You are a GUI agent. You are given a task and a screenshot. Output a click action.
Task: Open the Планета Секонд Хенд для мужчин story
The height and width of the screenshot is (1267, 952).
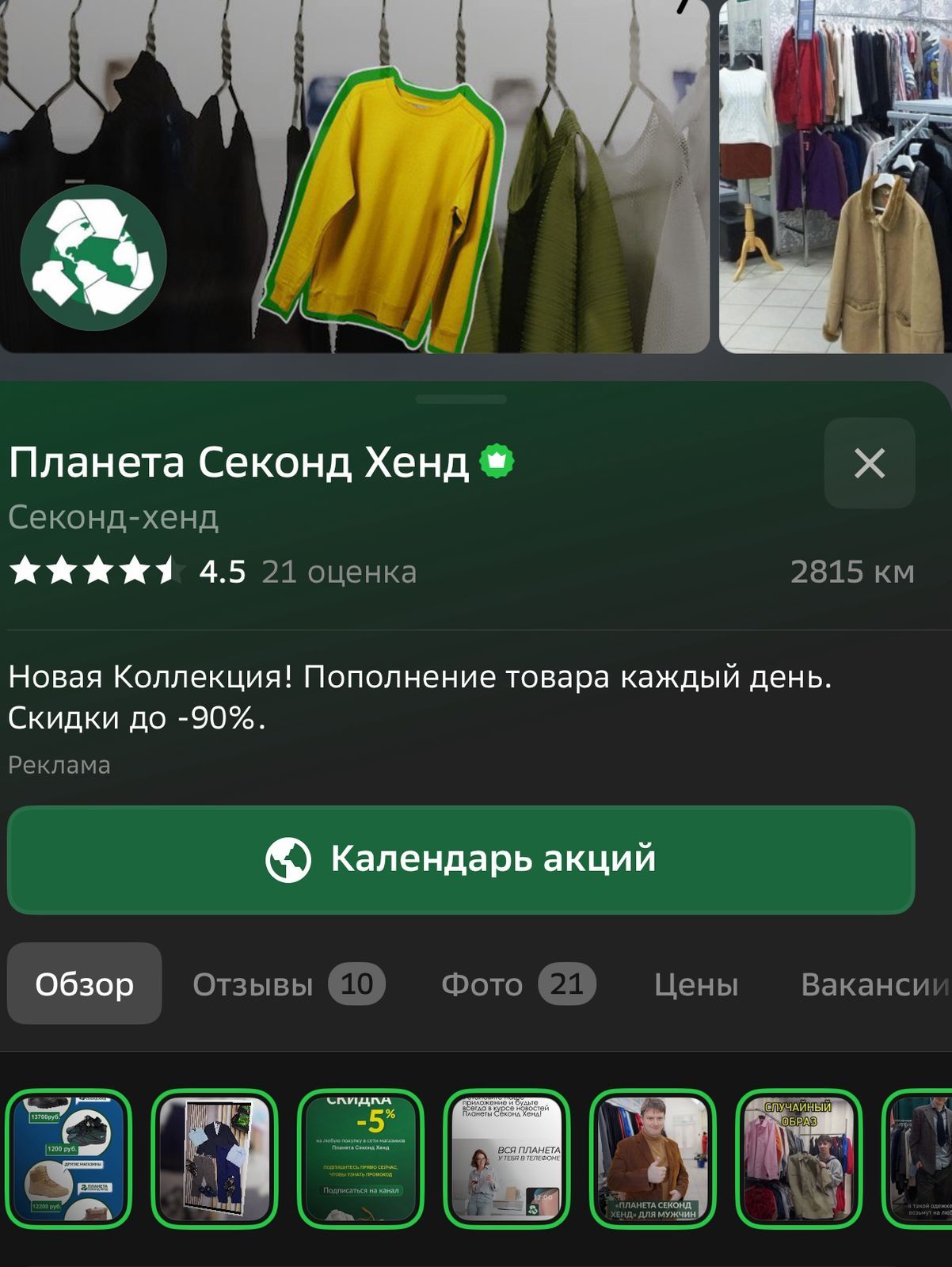click(x=653, y=1159)
